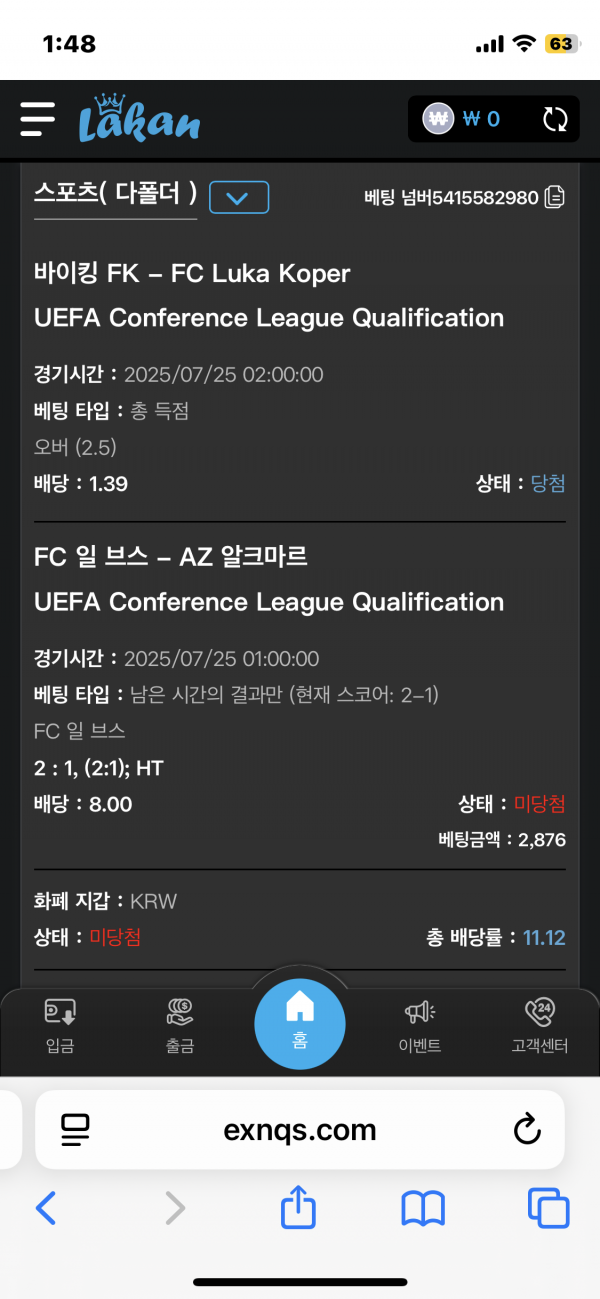Open the 출금 withdrawal tab
Image resolution: width=600 pixels, height=1299 pixels.
pyautogui.click(x=180, y=1028)
